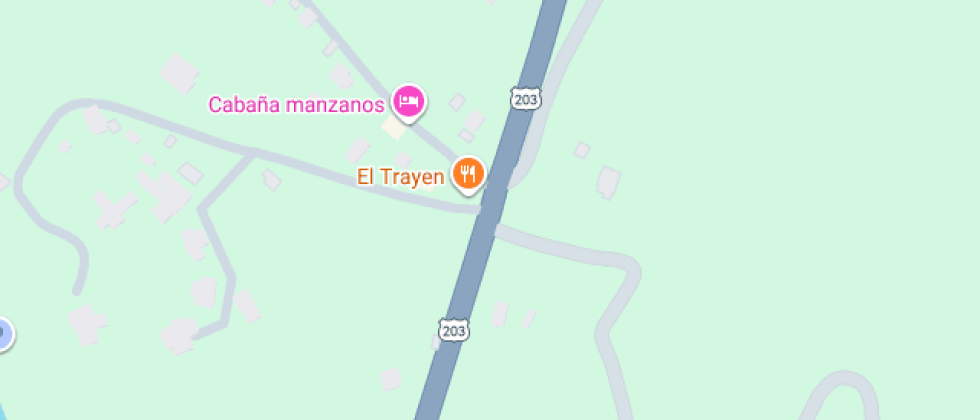Open the Cabaña manzanos lodging pin

(409, 101)
